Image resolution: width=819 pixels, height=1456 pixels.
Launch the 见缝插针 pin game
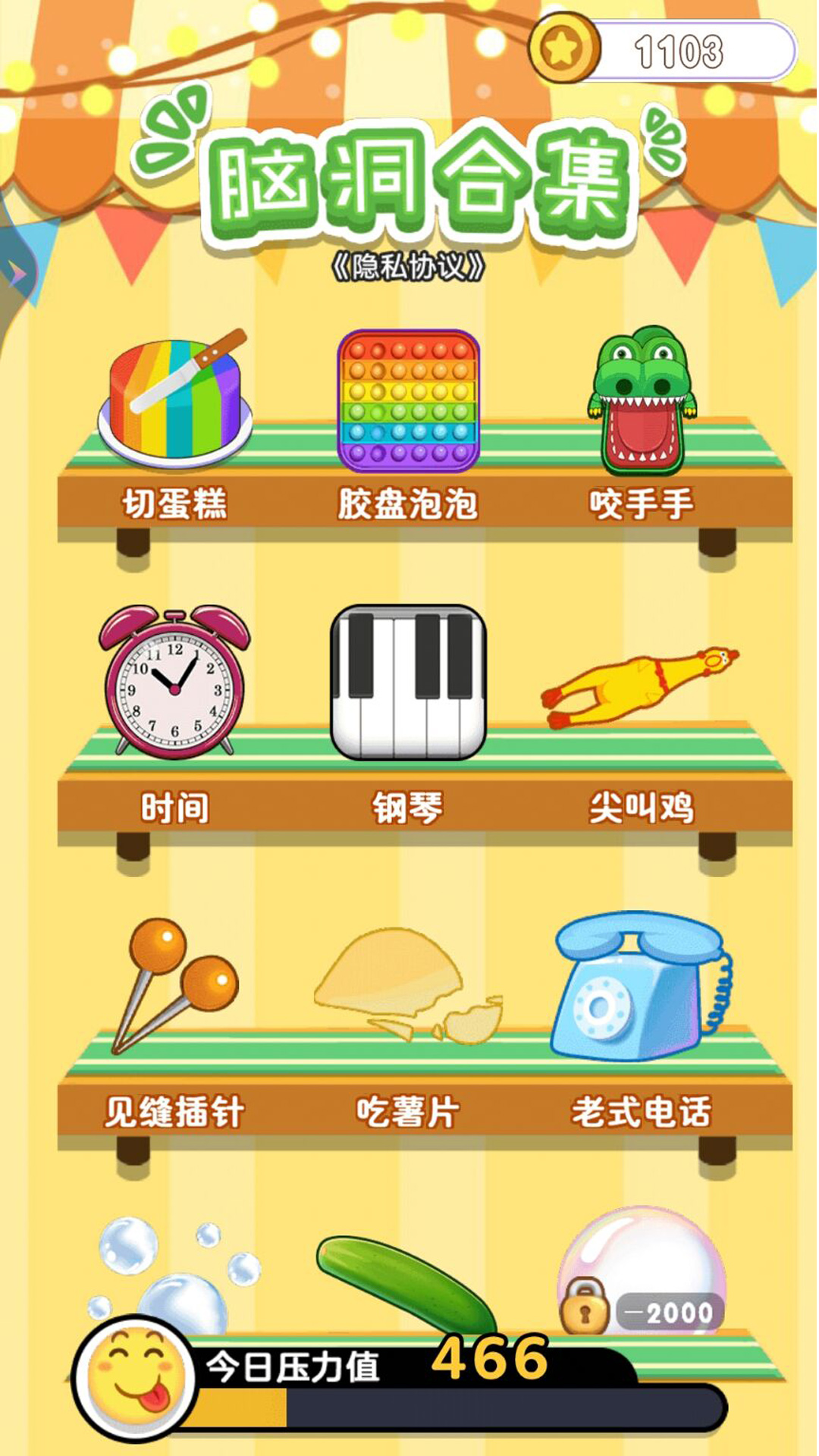tap(174, 986)
